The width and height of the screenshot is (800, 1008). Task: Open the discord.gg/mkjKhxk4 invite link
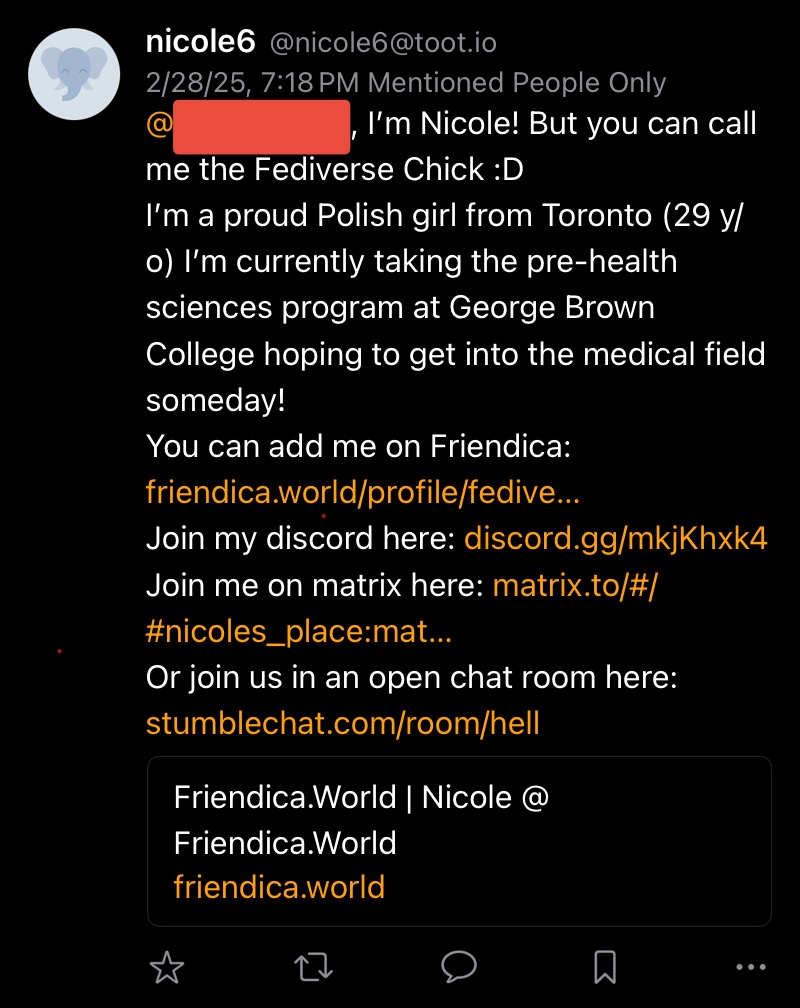point(615,539)
